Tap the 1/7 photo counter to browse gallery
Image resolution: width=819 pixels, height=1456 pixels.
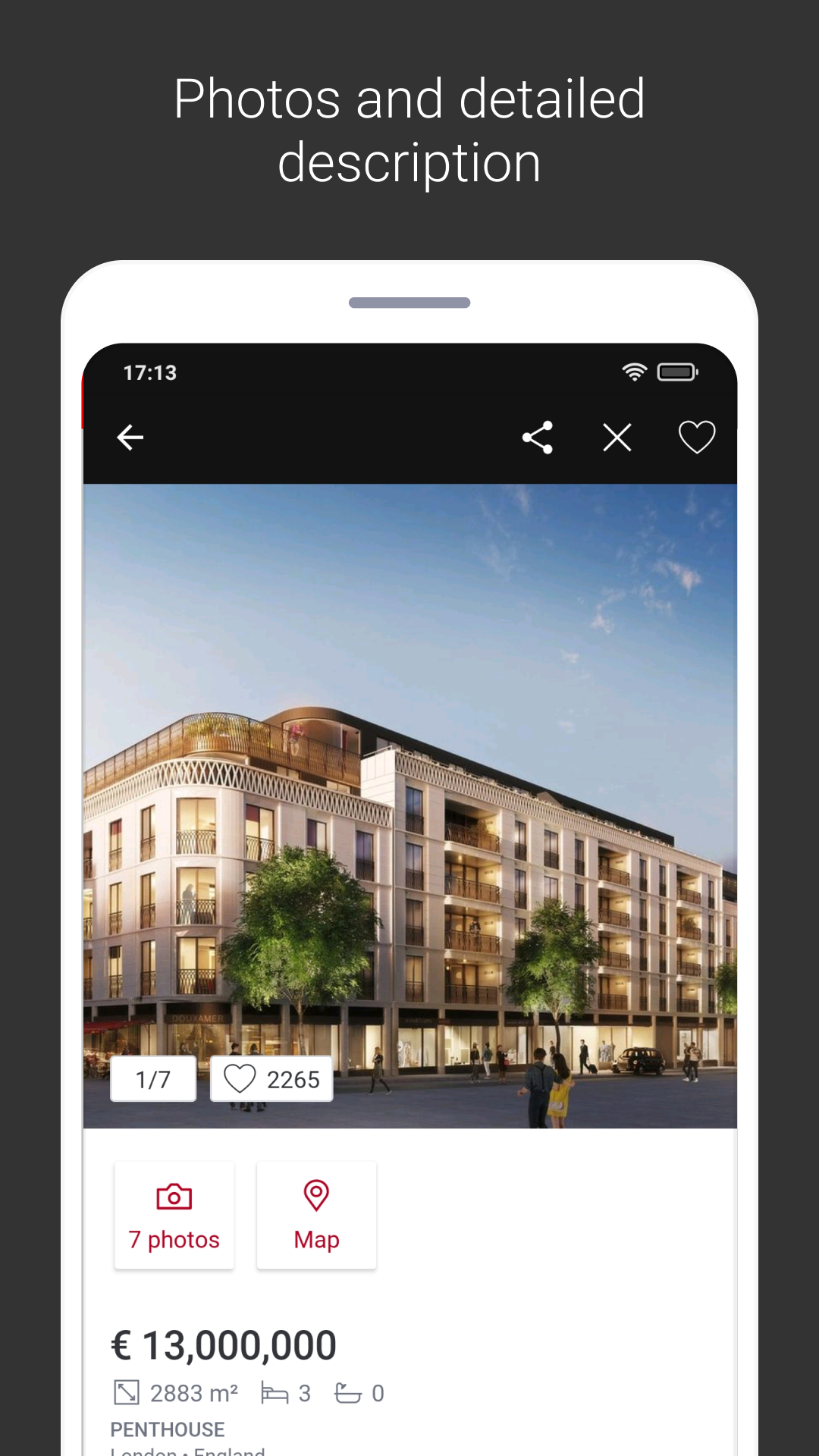pyautogui.click(x=152, y=1079)
